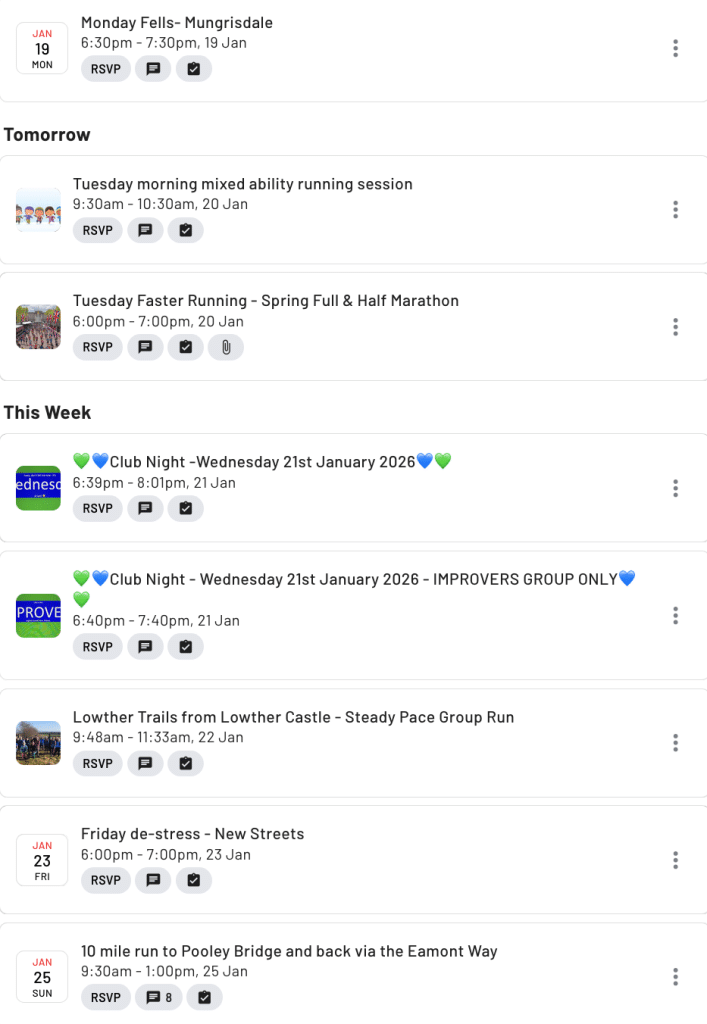Open the Friday de-stress - New Streets event
The image size is (707, 1024).
coord(192,834)
